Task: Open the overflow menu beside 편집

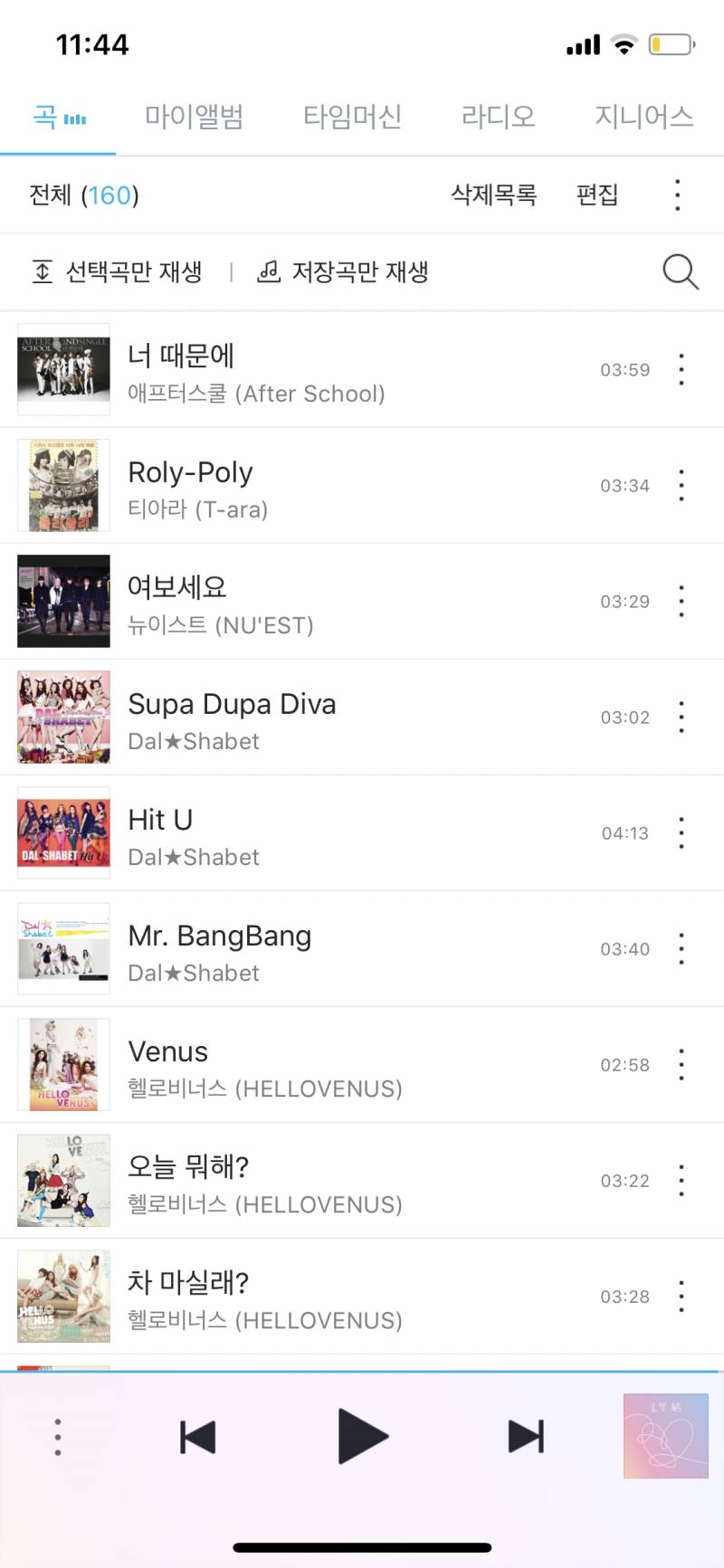Action: [x=677, y=195]
